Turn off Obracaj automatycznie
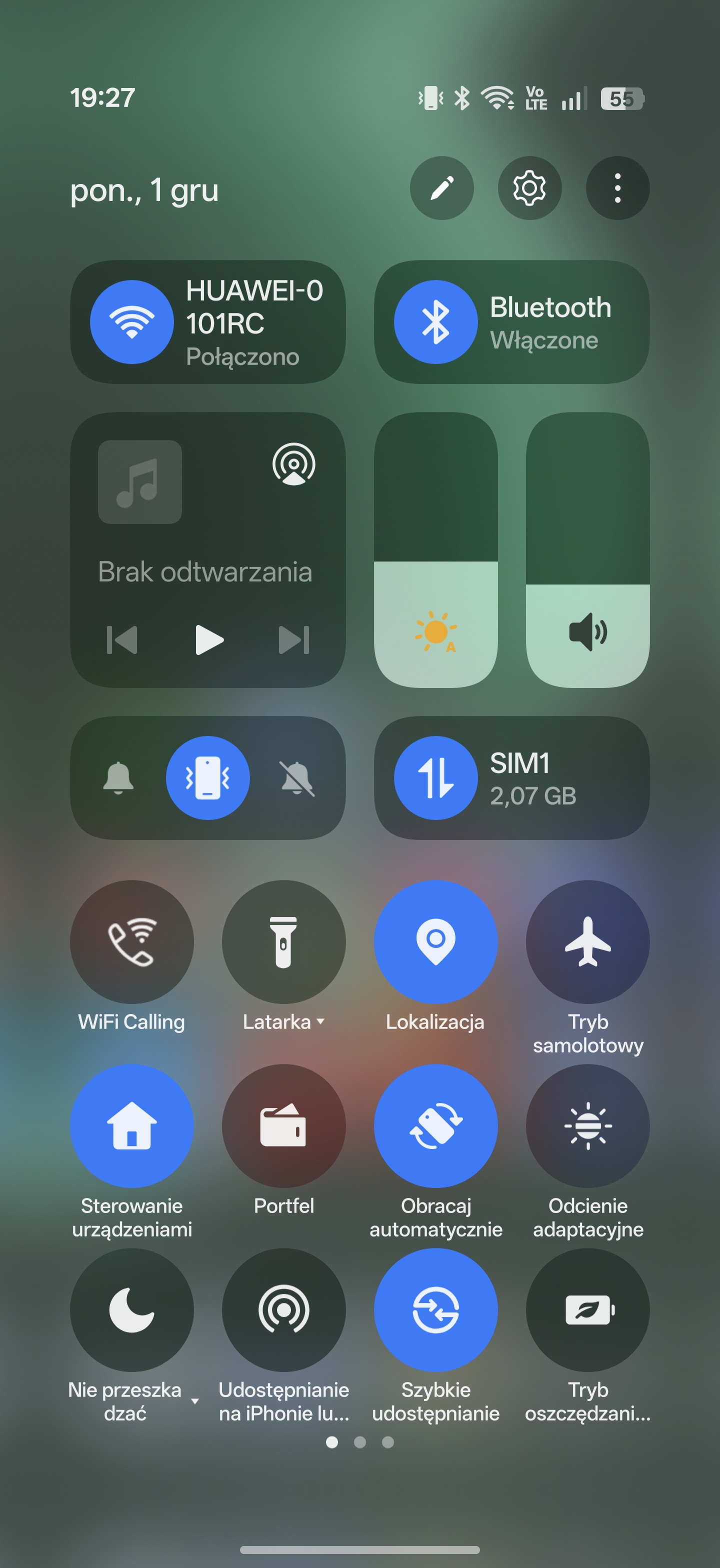Viewport: 720px width, 1568px height. [436, 1125]
